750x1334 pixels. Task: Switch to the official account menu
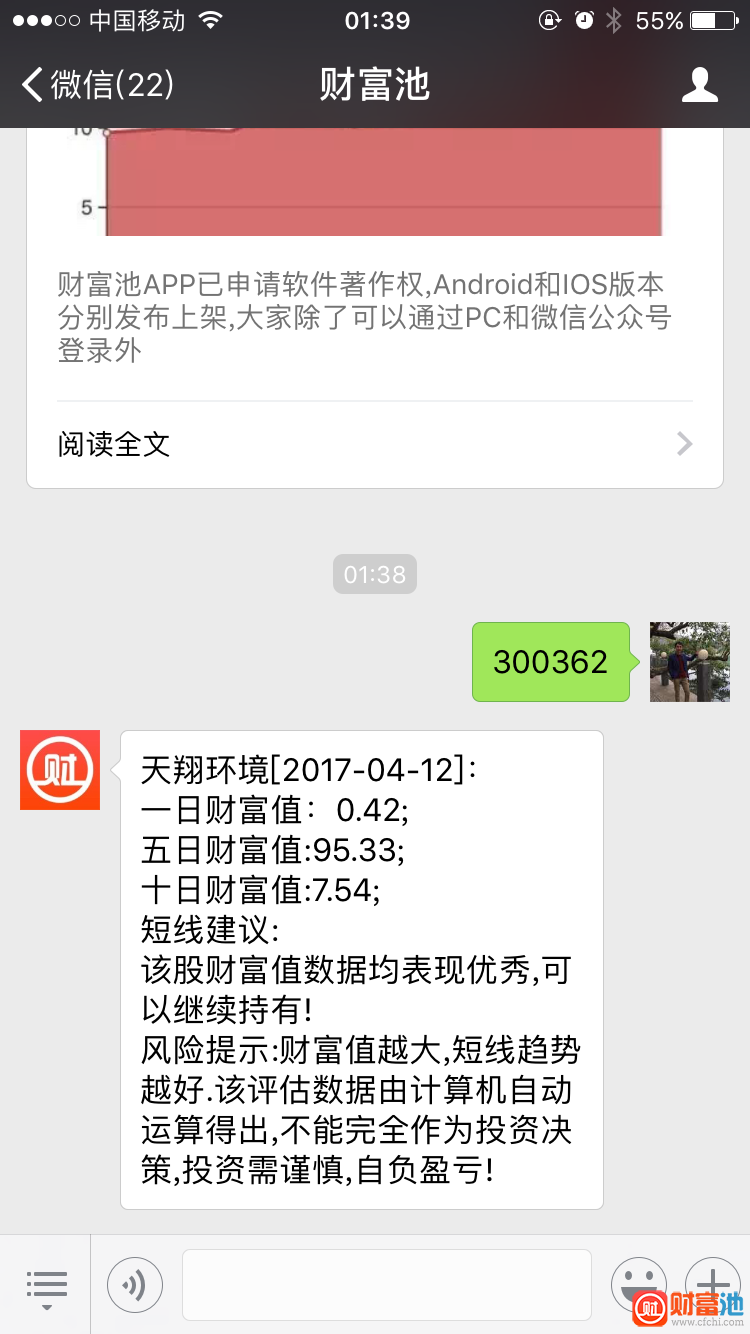(46, 1285)
